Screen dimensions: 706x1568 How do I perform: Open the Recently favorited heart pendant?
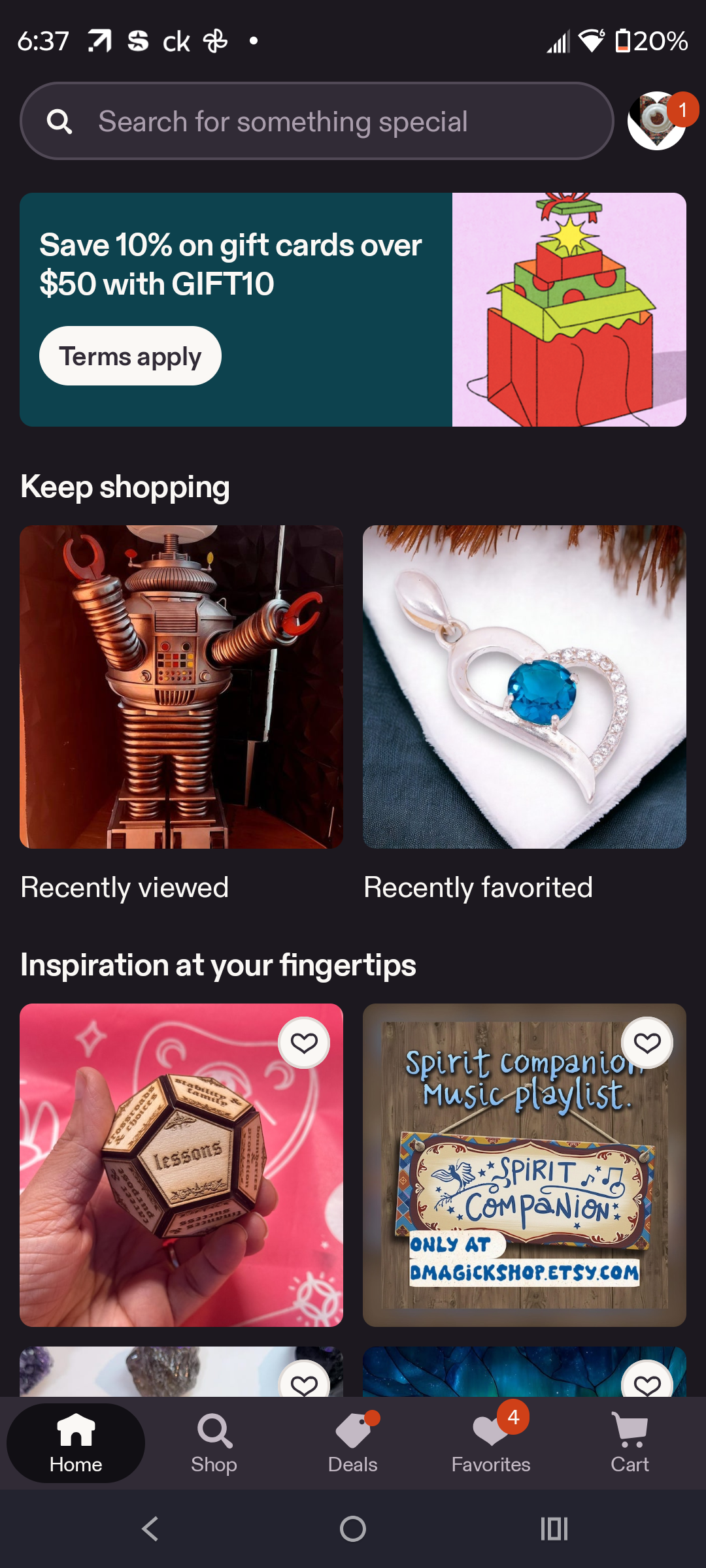coord(524,687)
